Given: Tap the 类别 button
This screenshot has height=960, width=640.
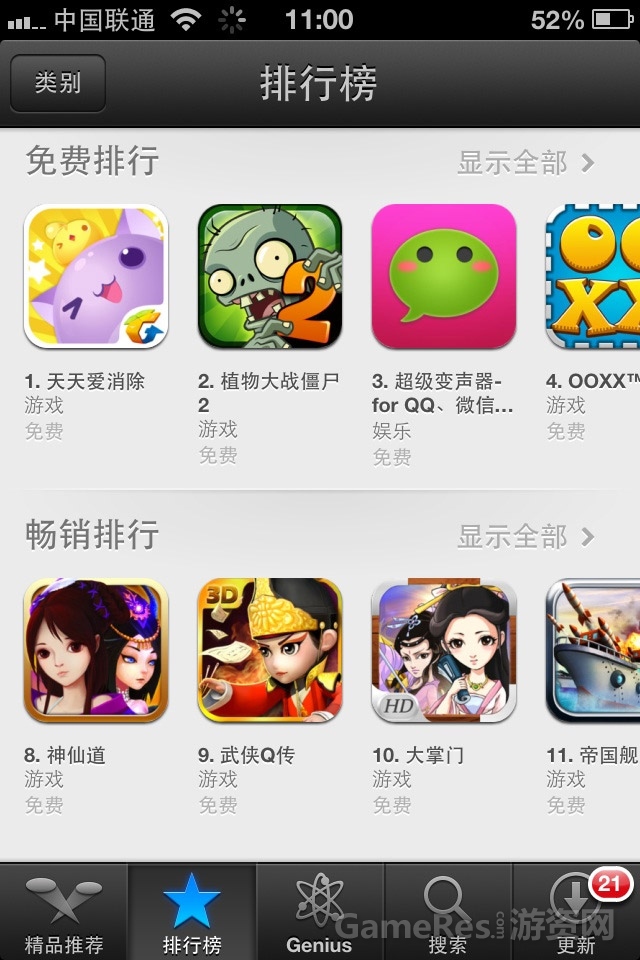Looking at the screenshot, I should (58, 82).
